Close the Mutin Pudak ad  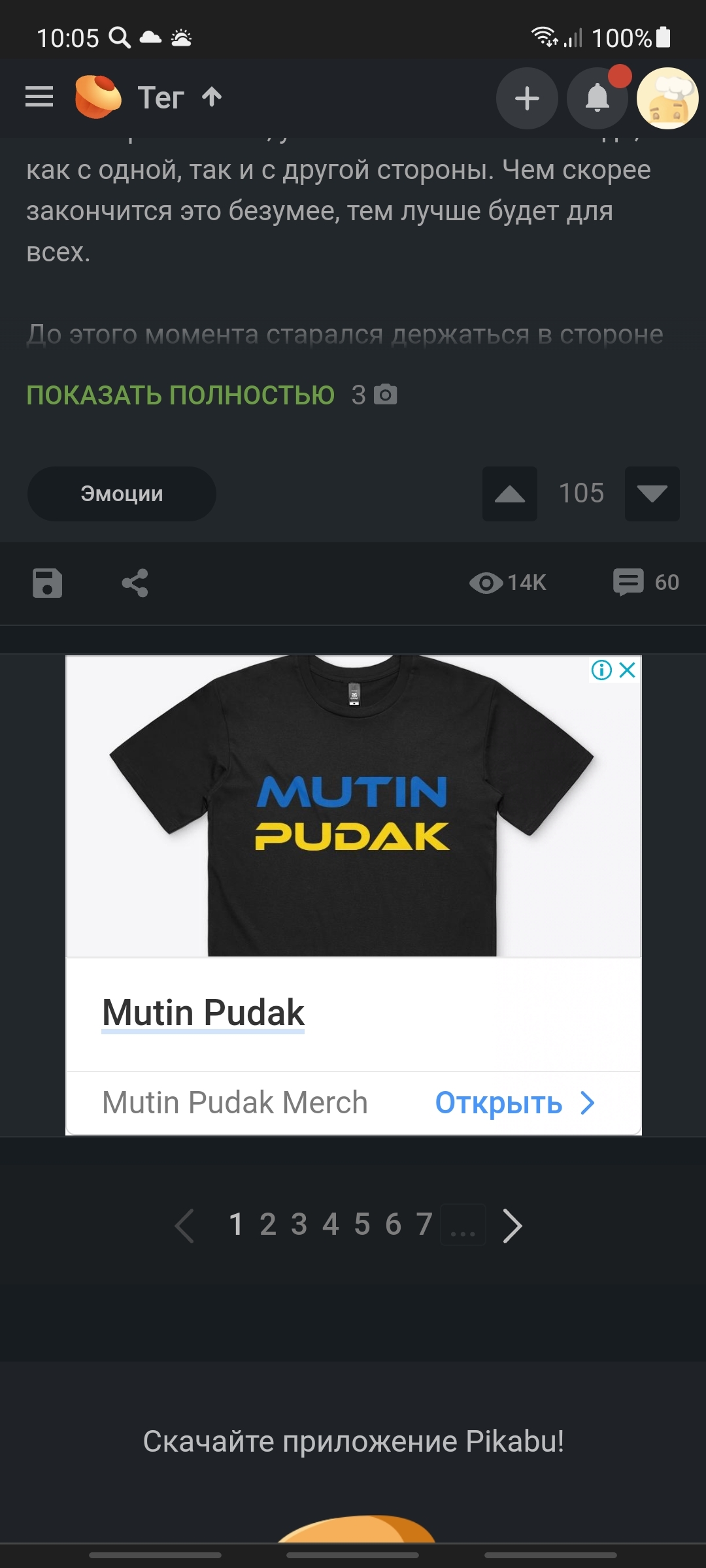point(628,670)
